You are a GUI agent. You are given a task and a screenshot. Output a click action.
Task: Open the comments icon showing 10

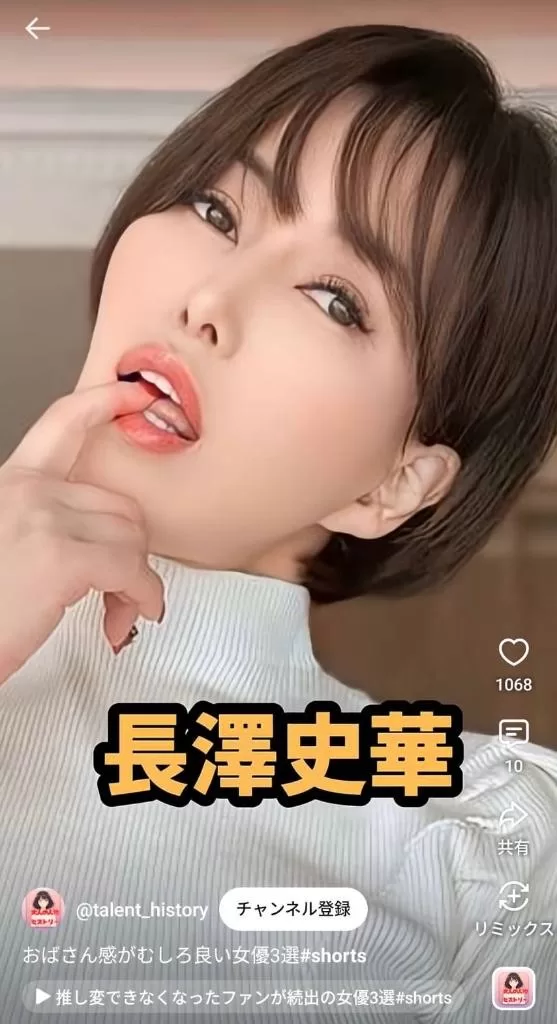click(514, 734)
